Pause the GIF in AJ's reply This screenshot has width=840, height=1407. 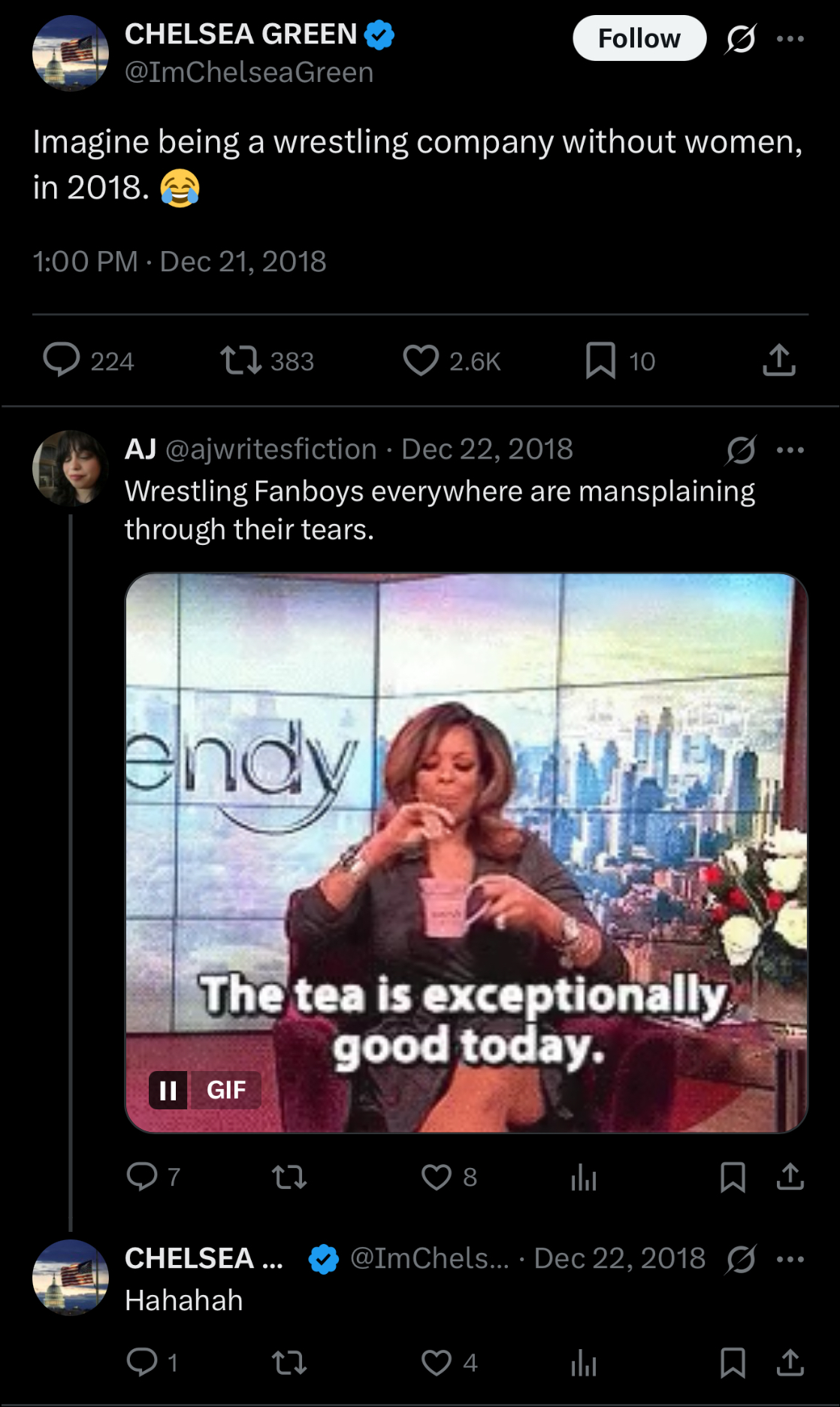(168, 1090)
